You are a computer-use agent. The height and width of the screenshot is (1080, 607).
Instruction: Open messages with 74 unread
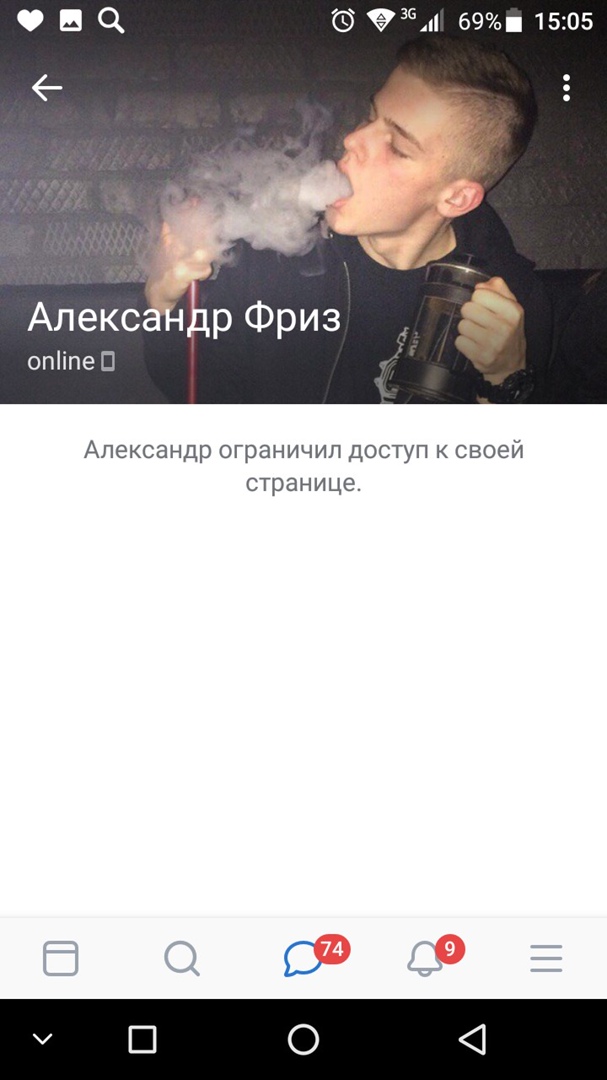303,958
